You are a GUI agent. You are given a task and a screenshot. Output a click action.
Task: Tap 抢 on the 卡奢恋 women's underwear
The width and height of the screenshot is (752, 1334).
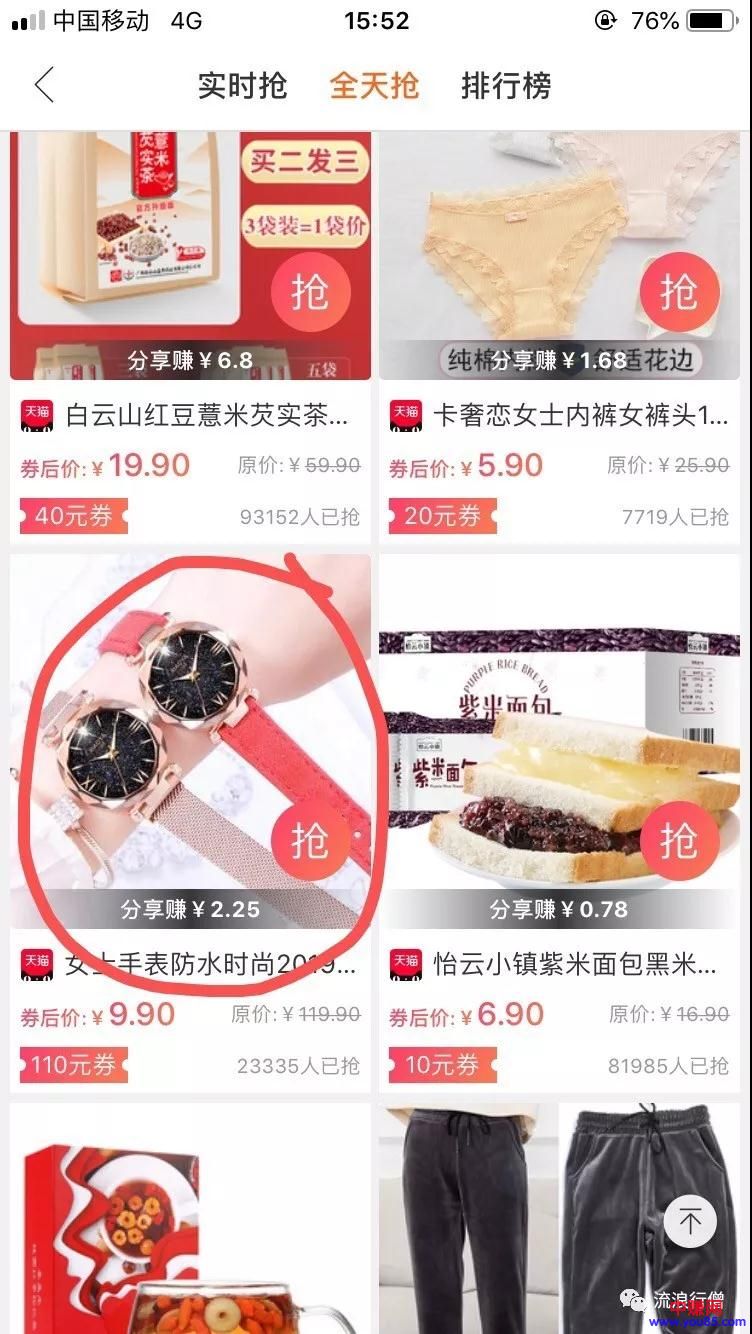pyautogui.click(x=679, y=292)
